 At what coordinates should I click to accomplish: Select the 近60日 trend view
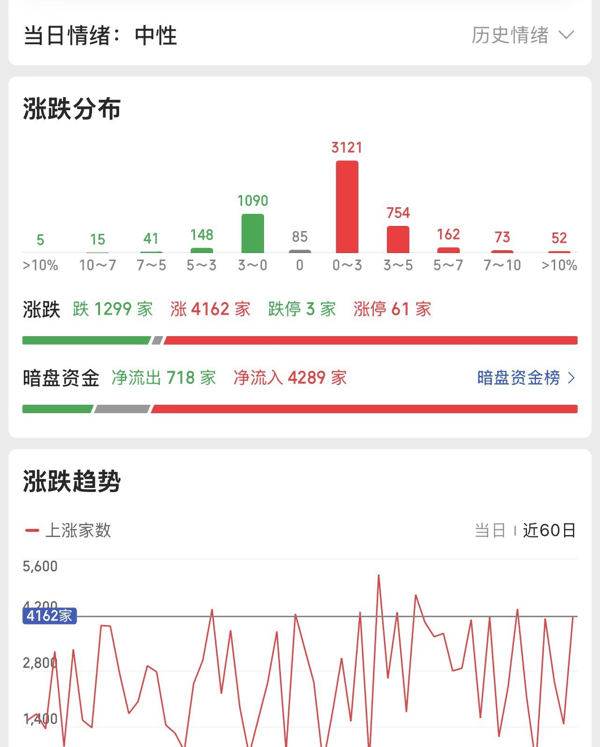click(549, 530)
